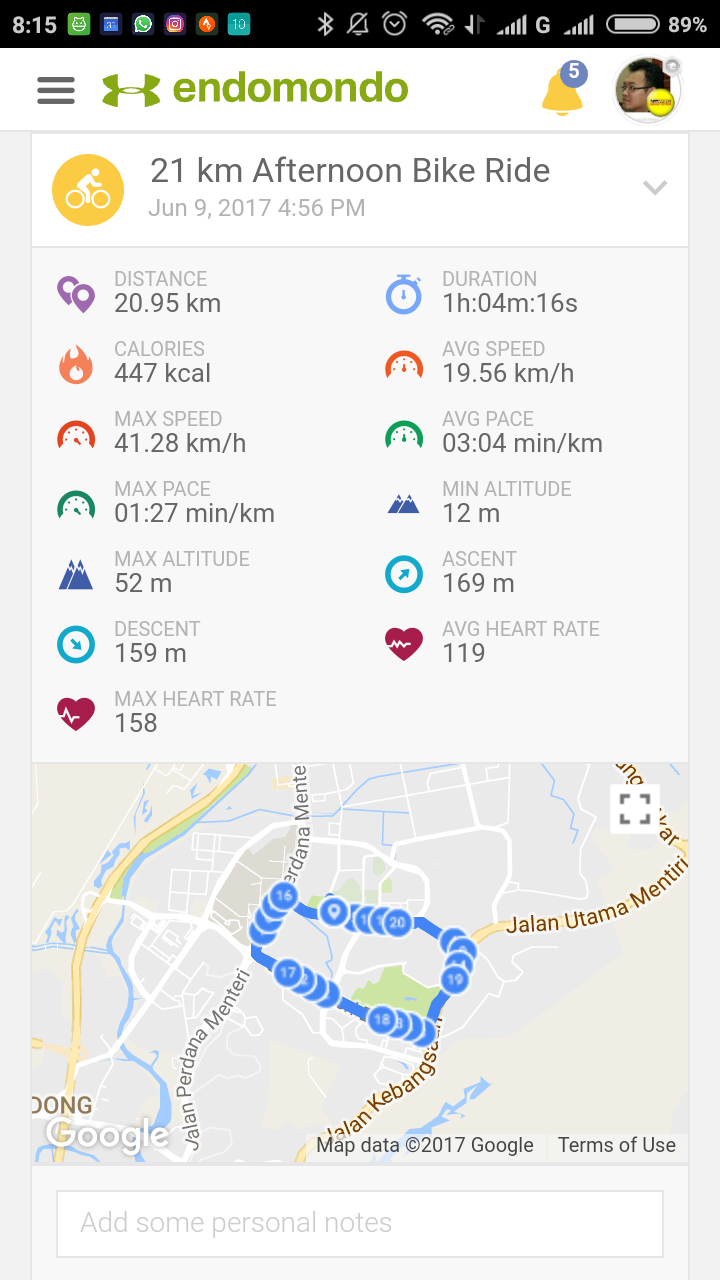Screen dimensions: 720x1280
Task: Open the notifications bell
Action: [x=562, y=92]
